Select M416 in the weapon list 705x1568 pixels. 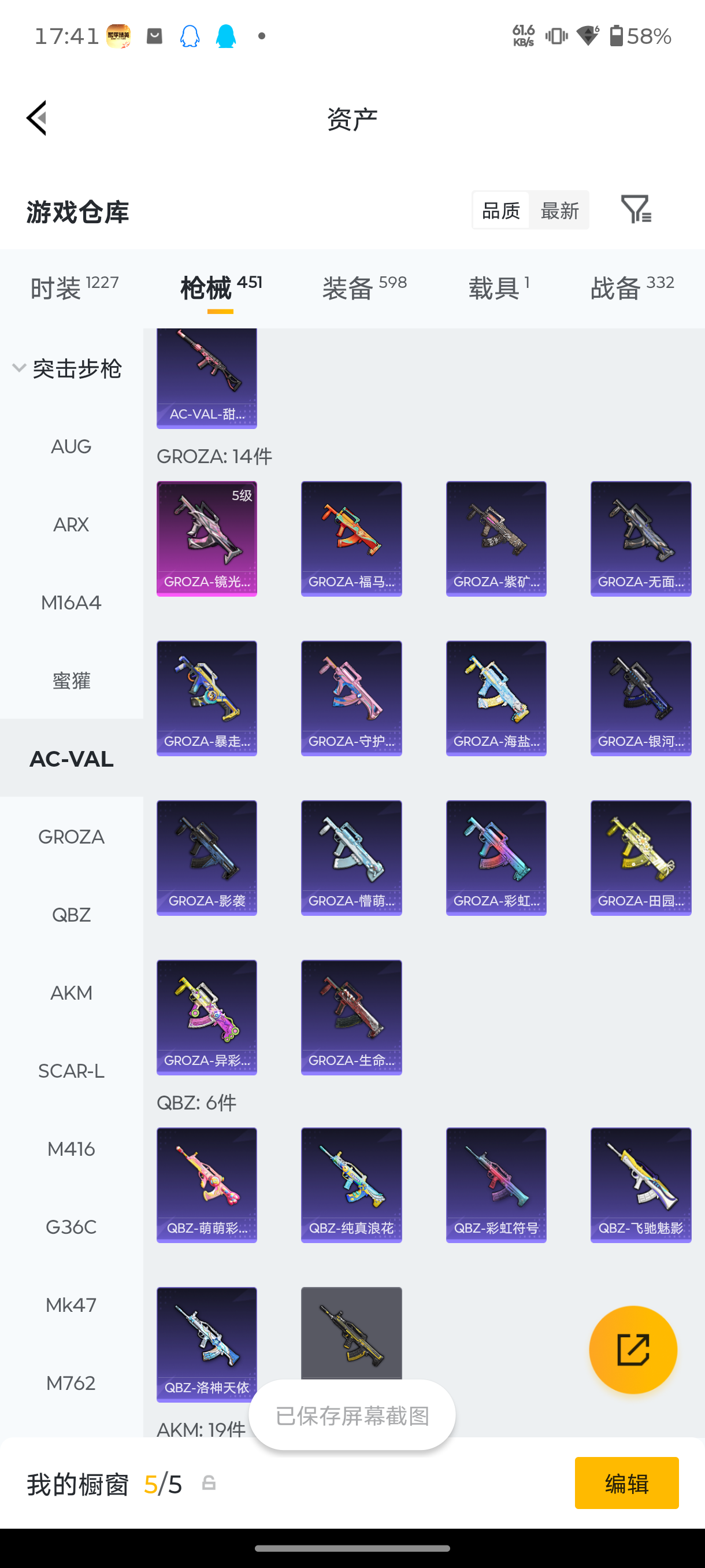click(x=71, y=1148)
